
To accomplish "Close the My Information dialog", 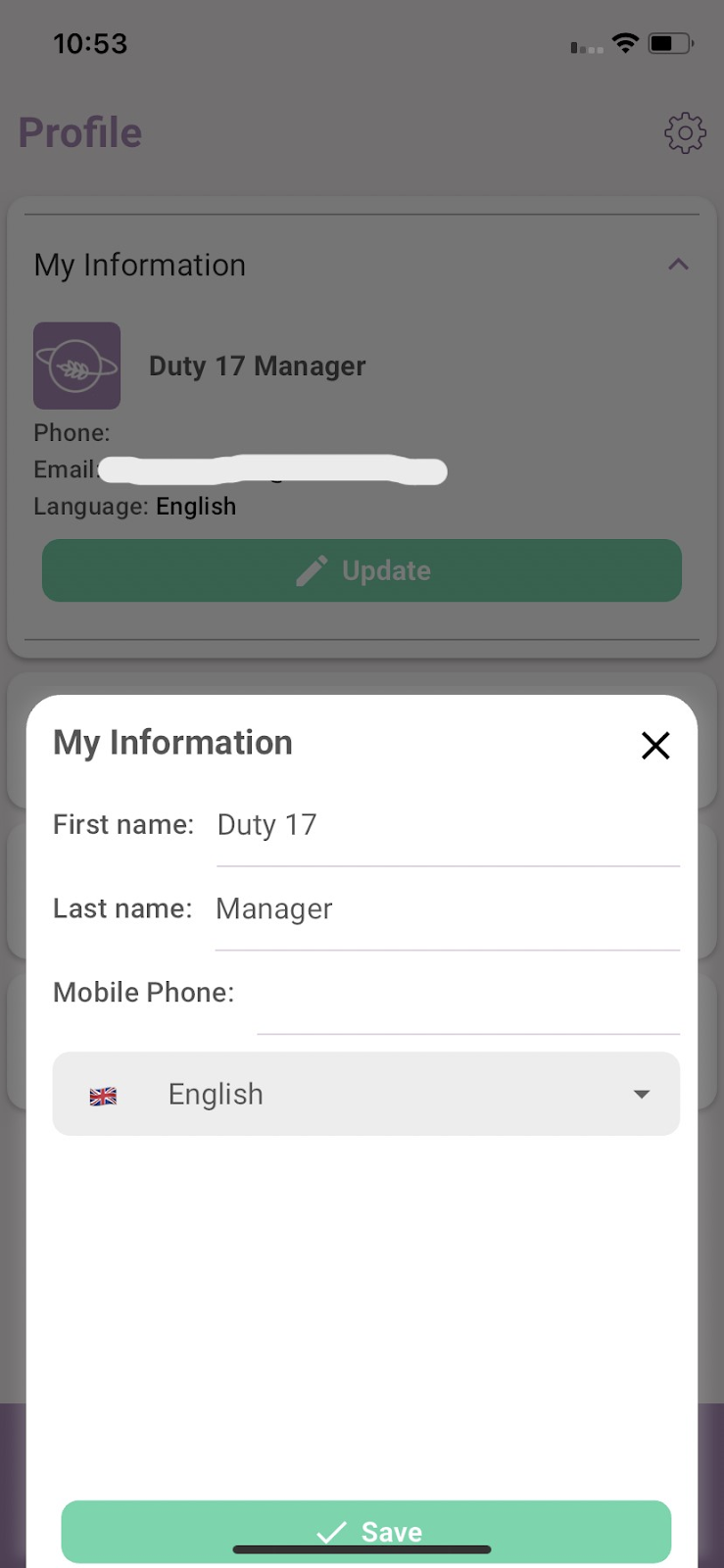I will tap(655, 745).
